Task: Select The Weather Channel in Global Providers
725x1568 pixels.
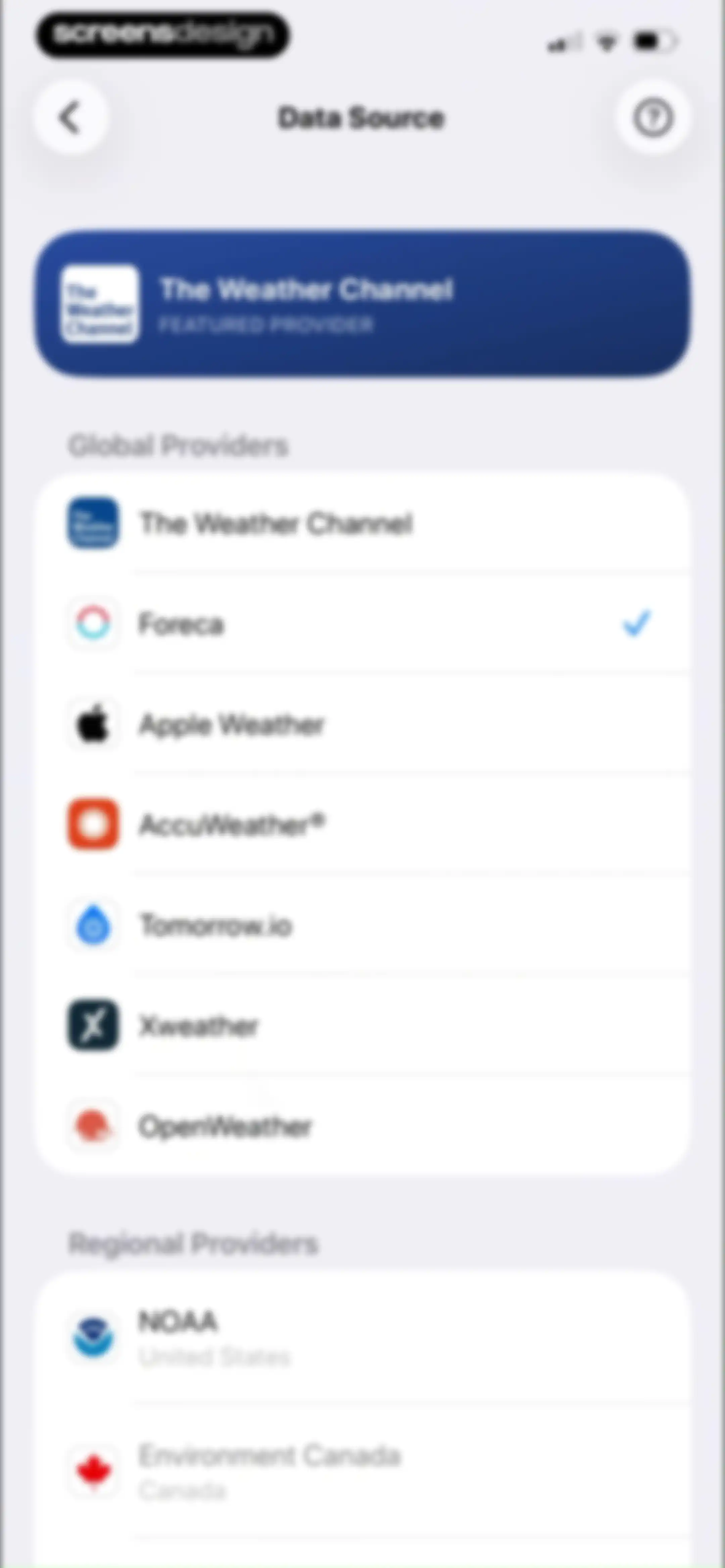Action: point(363,523)
